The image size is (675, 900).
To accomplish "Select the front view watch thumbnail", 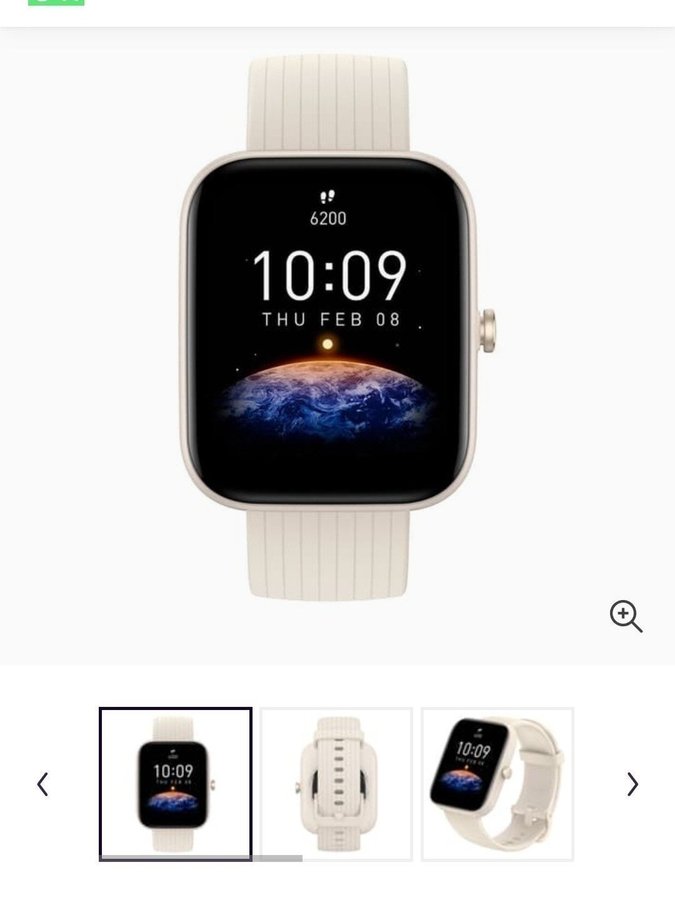I will tap(175, 783).
